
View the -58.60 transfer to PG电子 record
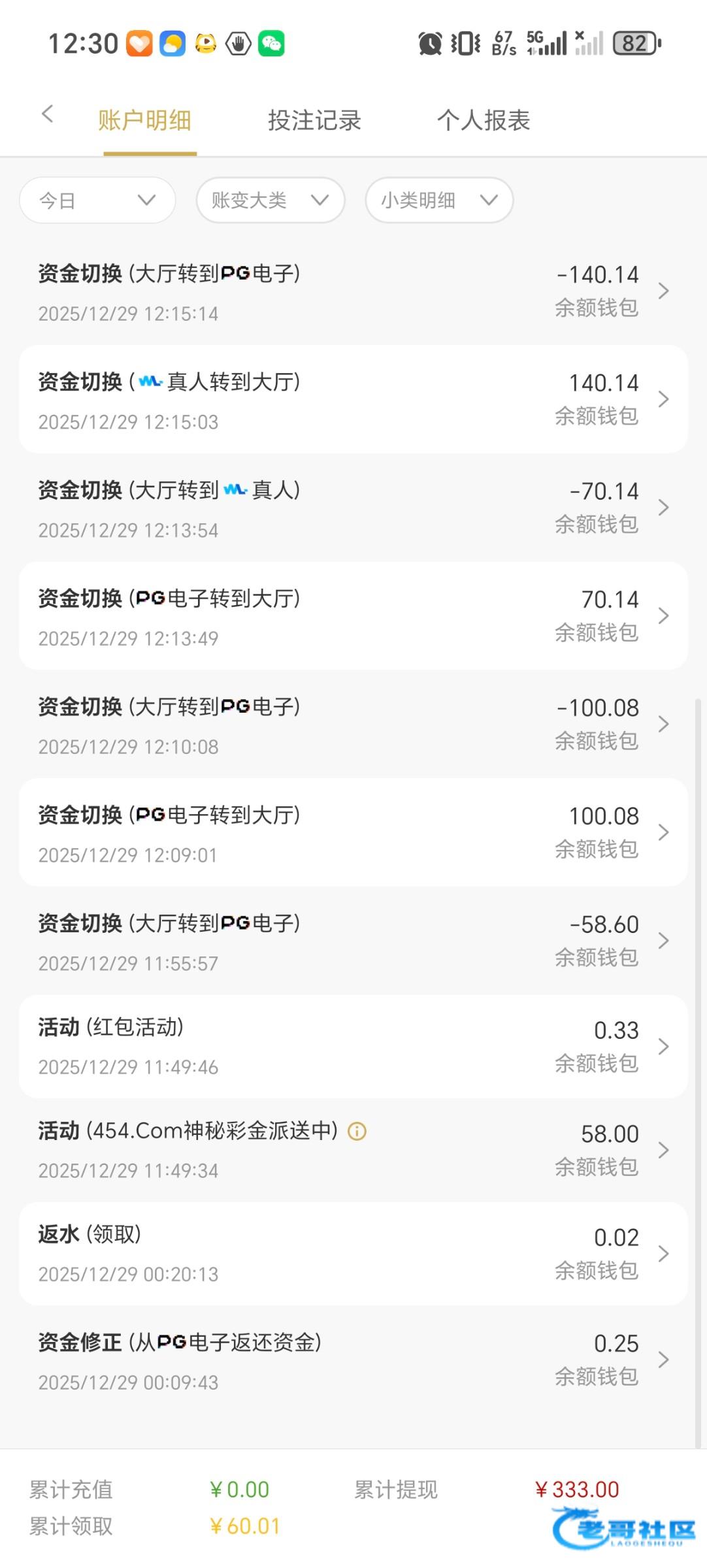tap(353, 941)
